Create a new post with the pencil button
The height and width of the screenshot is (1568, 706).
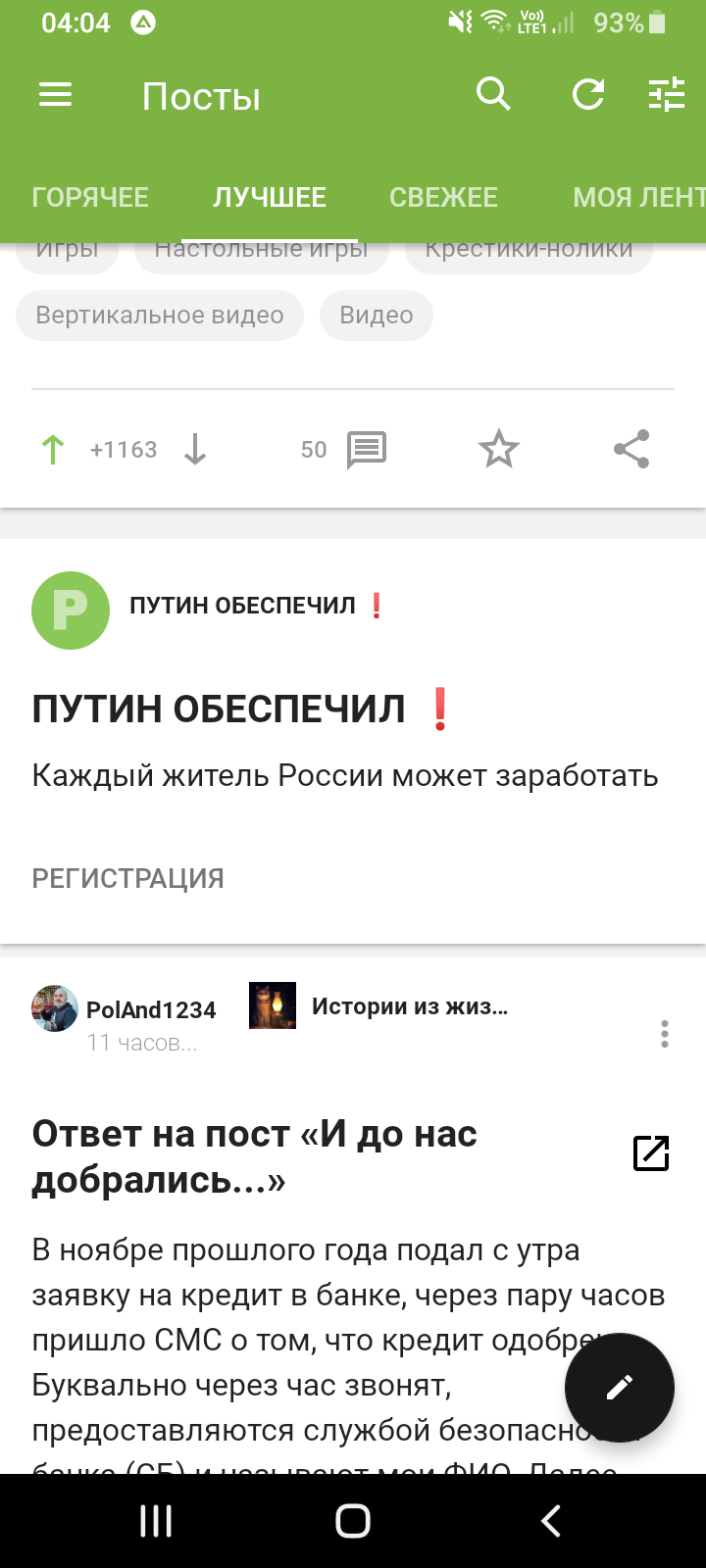pyautogui.click(x=620, y=1388)
